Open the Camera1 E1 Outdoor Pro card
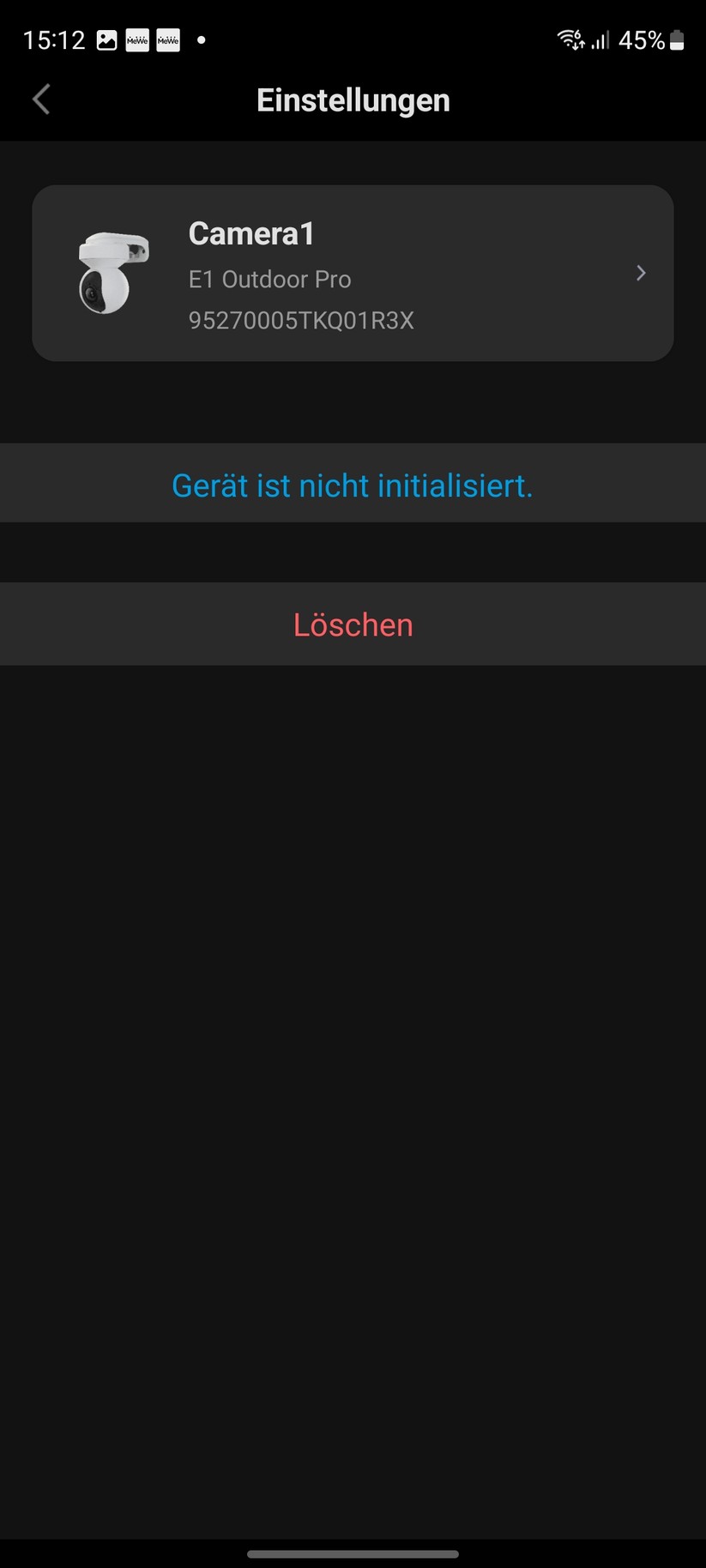 [353, 273]
